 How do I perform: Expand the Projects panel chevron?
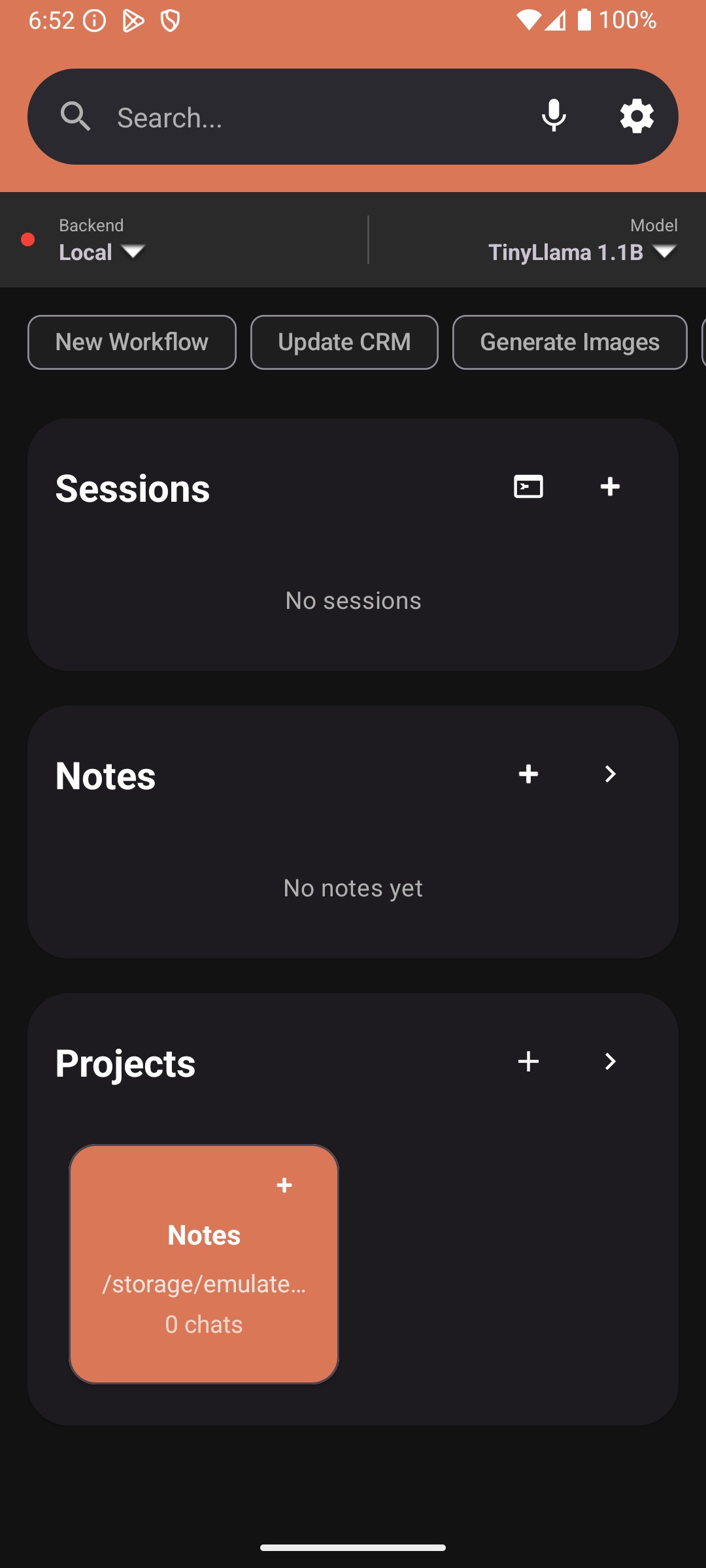[610, 1062]
